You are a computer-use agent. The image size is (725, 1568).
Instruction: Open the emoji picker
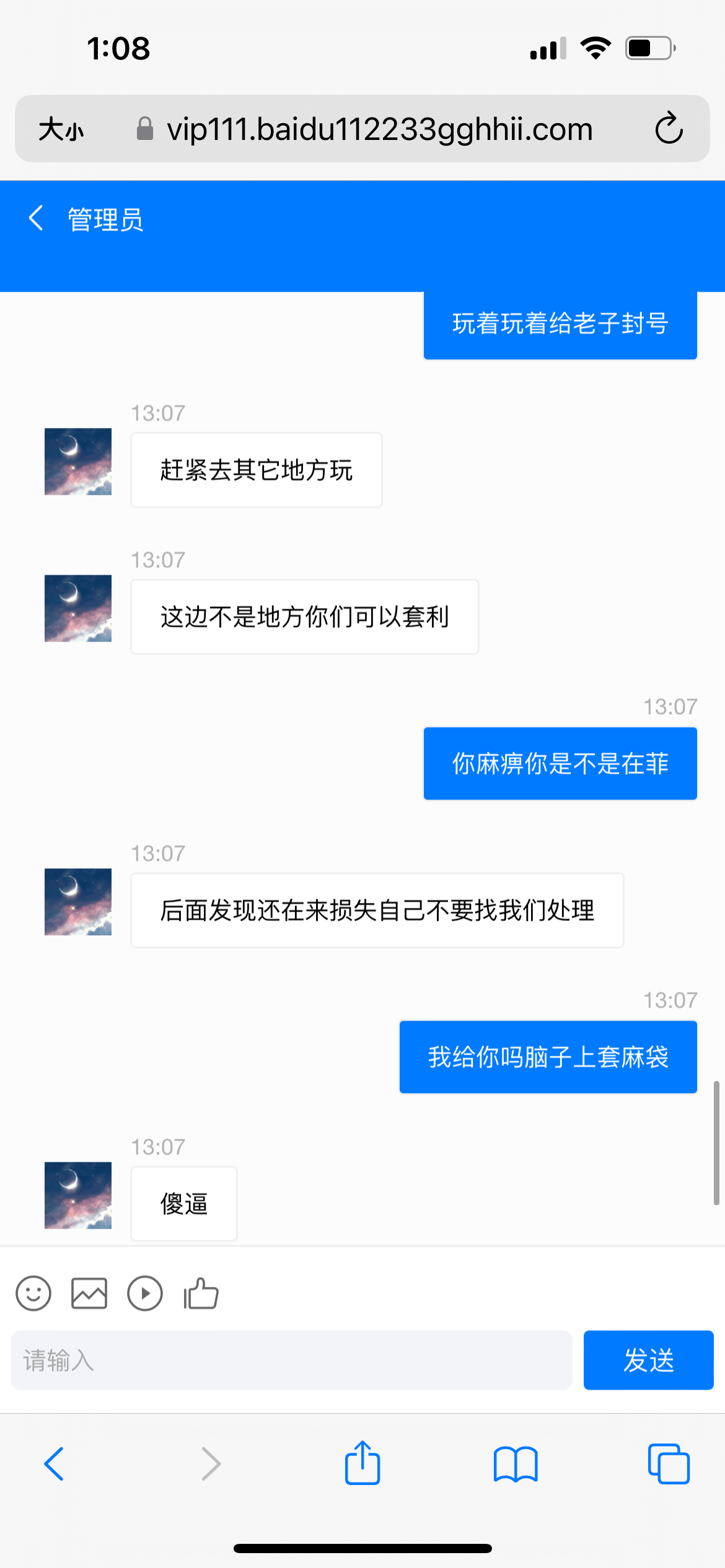[33, 1293]
